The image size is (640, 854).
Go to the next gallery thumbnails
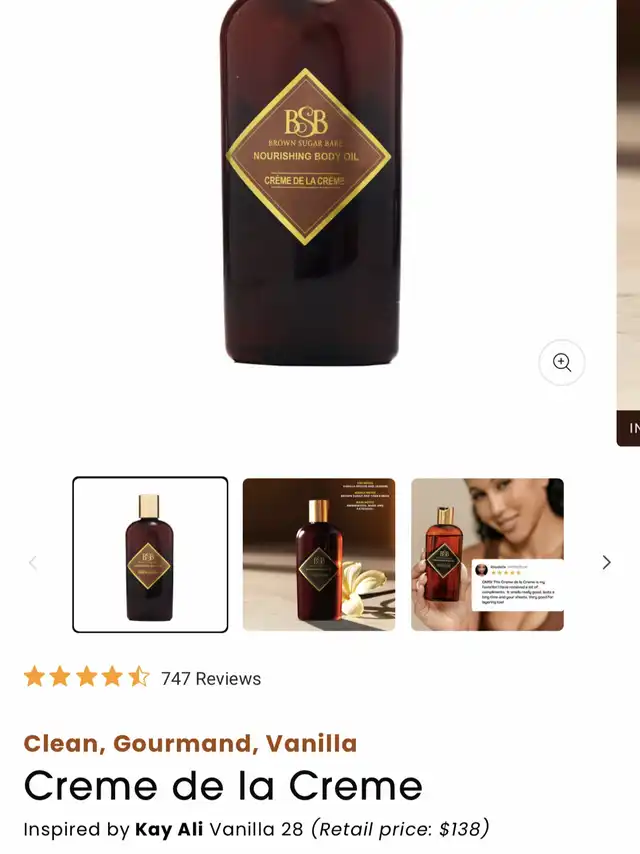tap(606, 562)
